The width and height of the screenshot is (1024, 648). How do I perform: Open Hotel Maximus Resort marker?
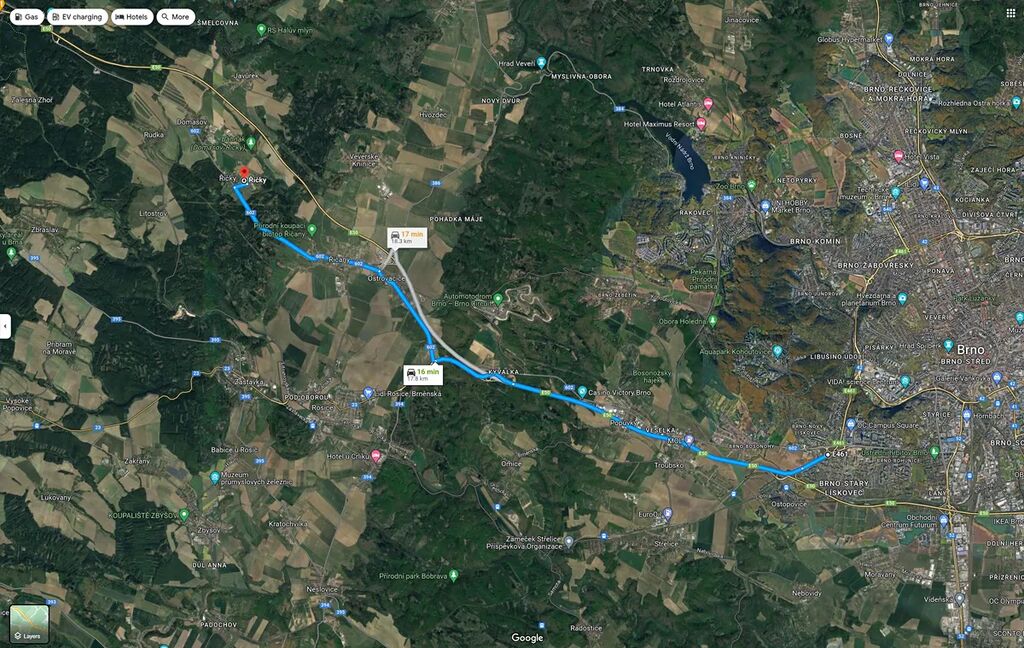(x=700, y=124)
